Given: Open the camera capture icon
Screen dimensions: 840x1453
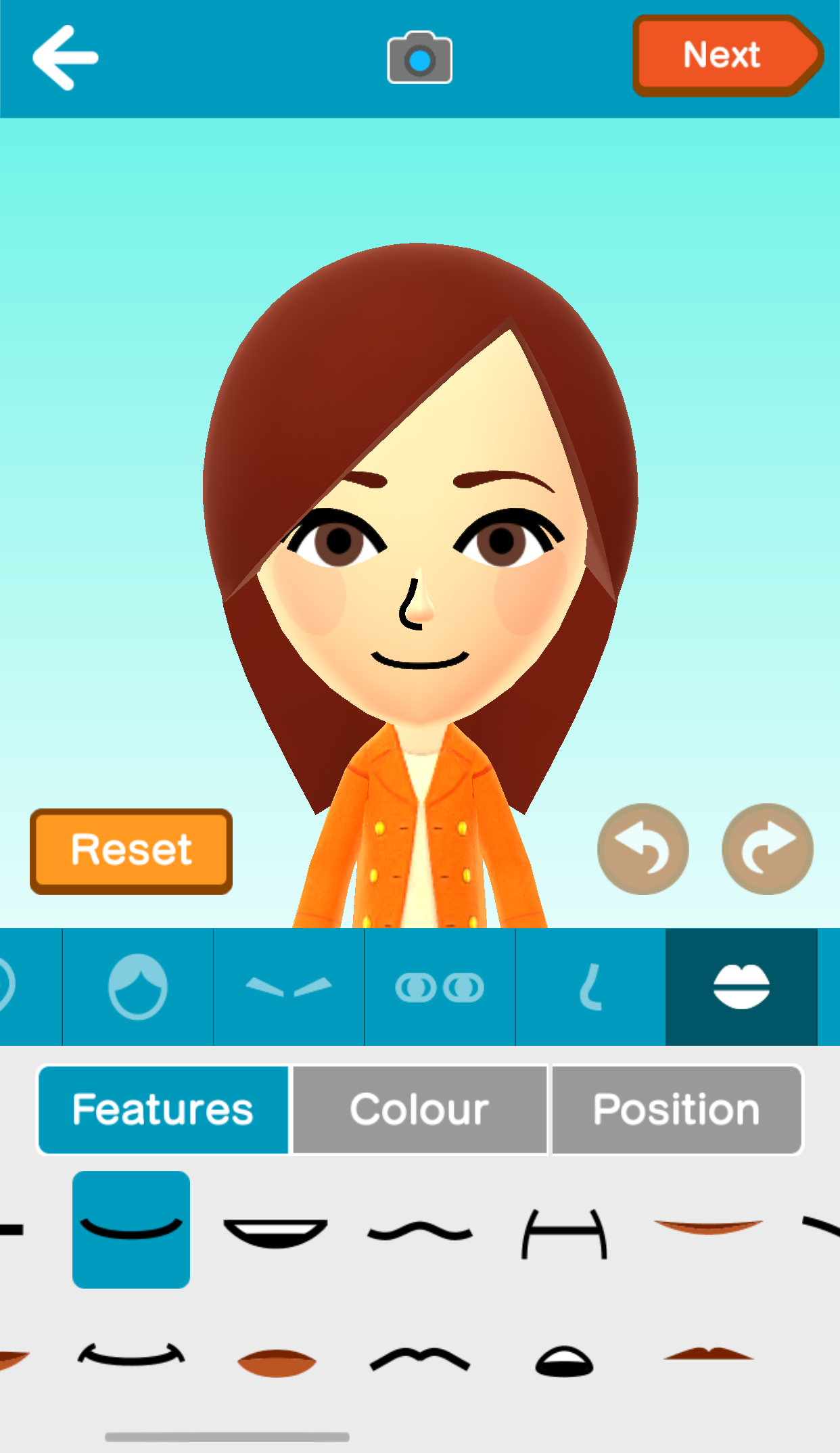Looking at the screenshot, I should (x=419, y=58).
